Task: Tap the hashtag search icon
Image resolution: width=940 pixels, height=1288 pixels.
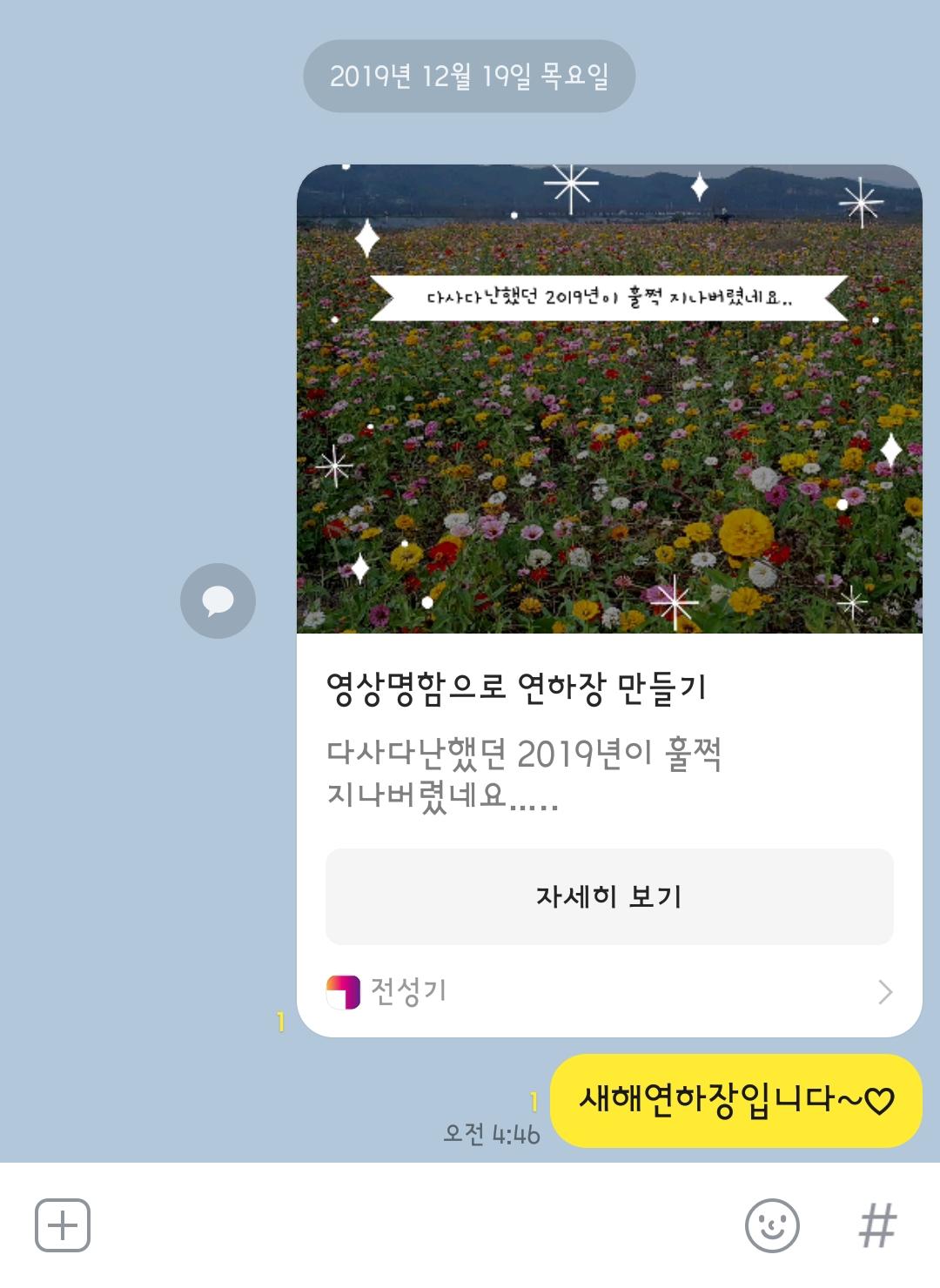Action: point(877,1225)
